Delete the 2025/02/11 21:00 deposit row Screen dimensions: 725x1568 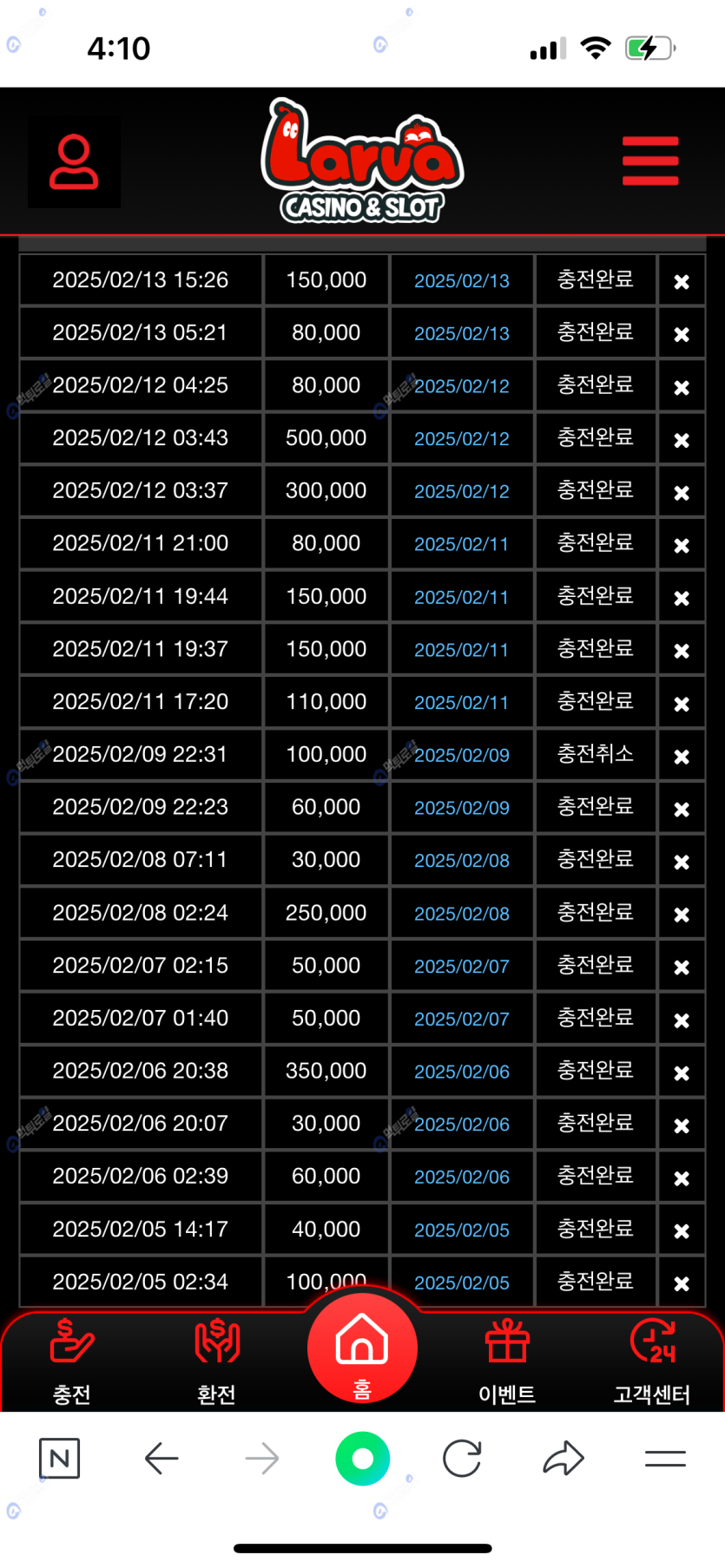coord(682,545)
